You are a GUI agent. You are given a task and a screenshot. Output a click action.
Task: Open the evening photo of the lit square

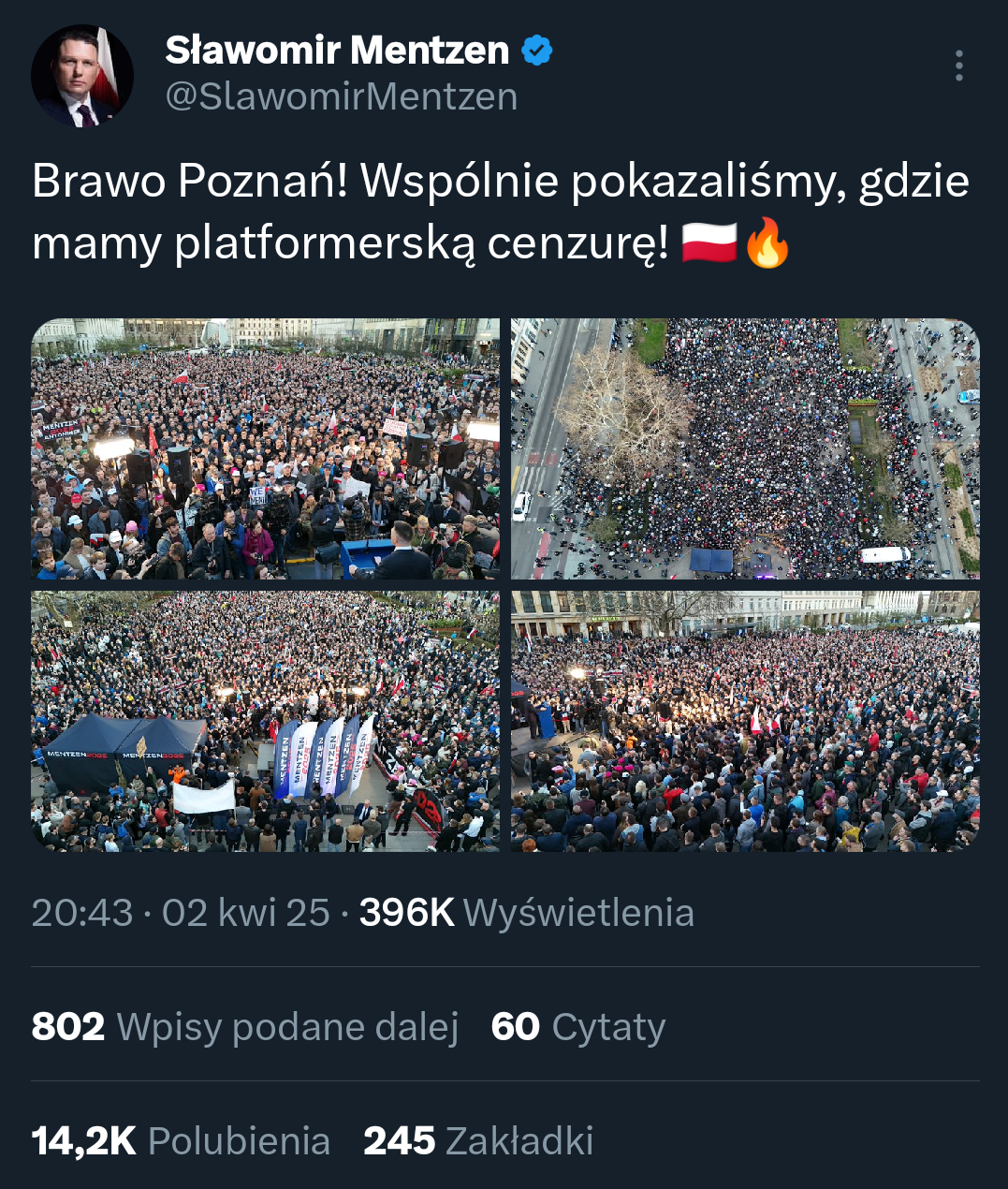click(x=745, y=721)
